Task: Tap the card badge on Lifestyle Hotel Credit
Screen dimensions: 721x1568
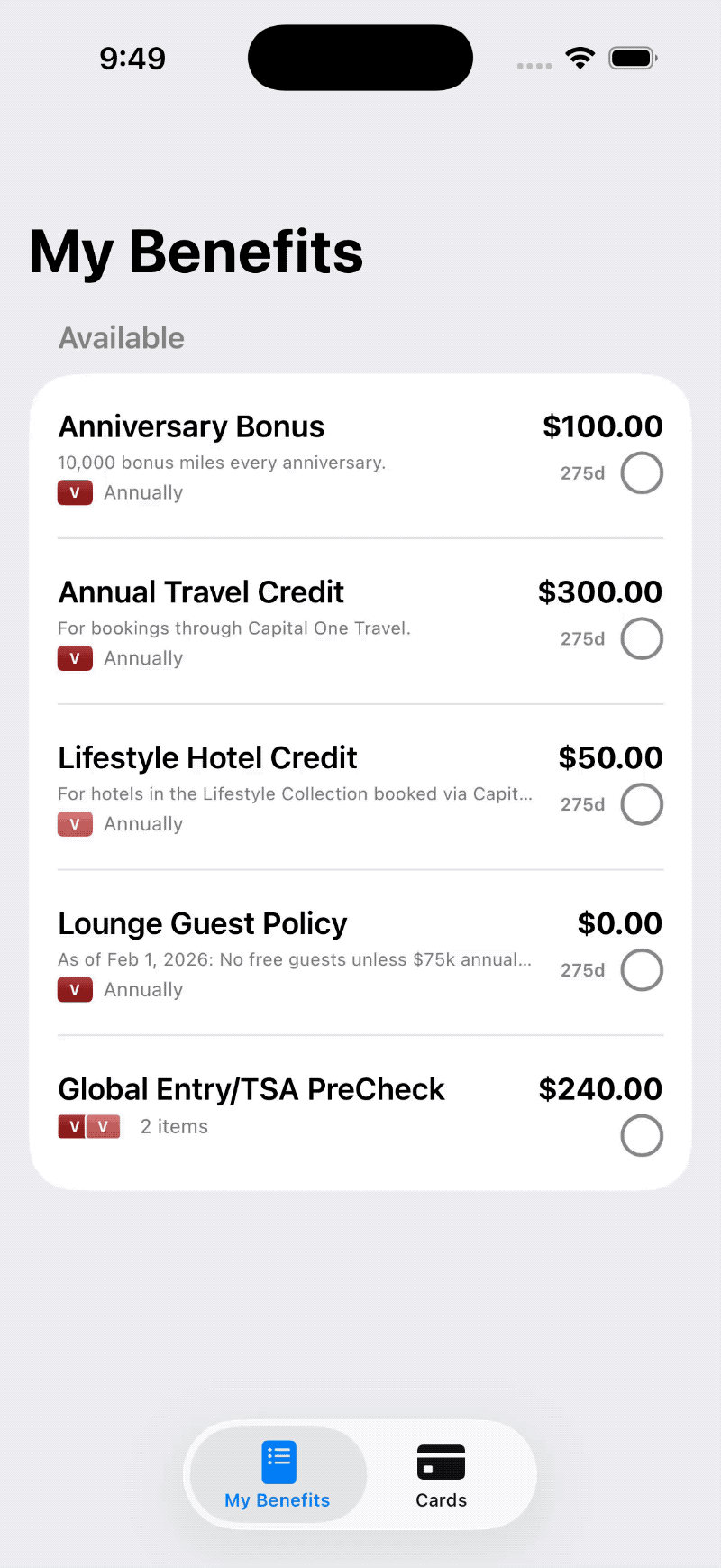Action: click(75, 823)
